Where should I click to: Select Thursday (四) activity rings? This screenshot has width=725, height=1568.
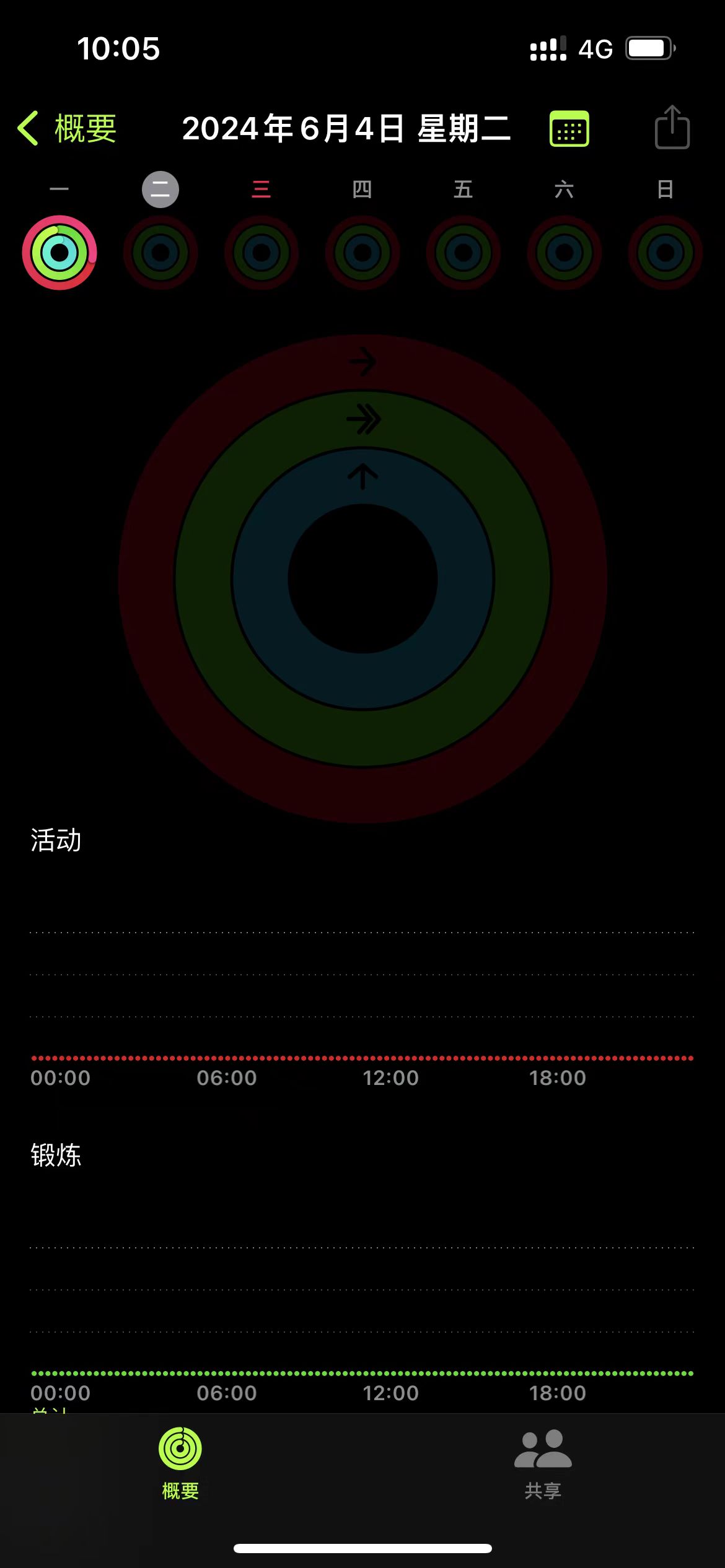click(362, 253)
